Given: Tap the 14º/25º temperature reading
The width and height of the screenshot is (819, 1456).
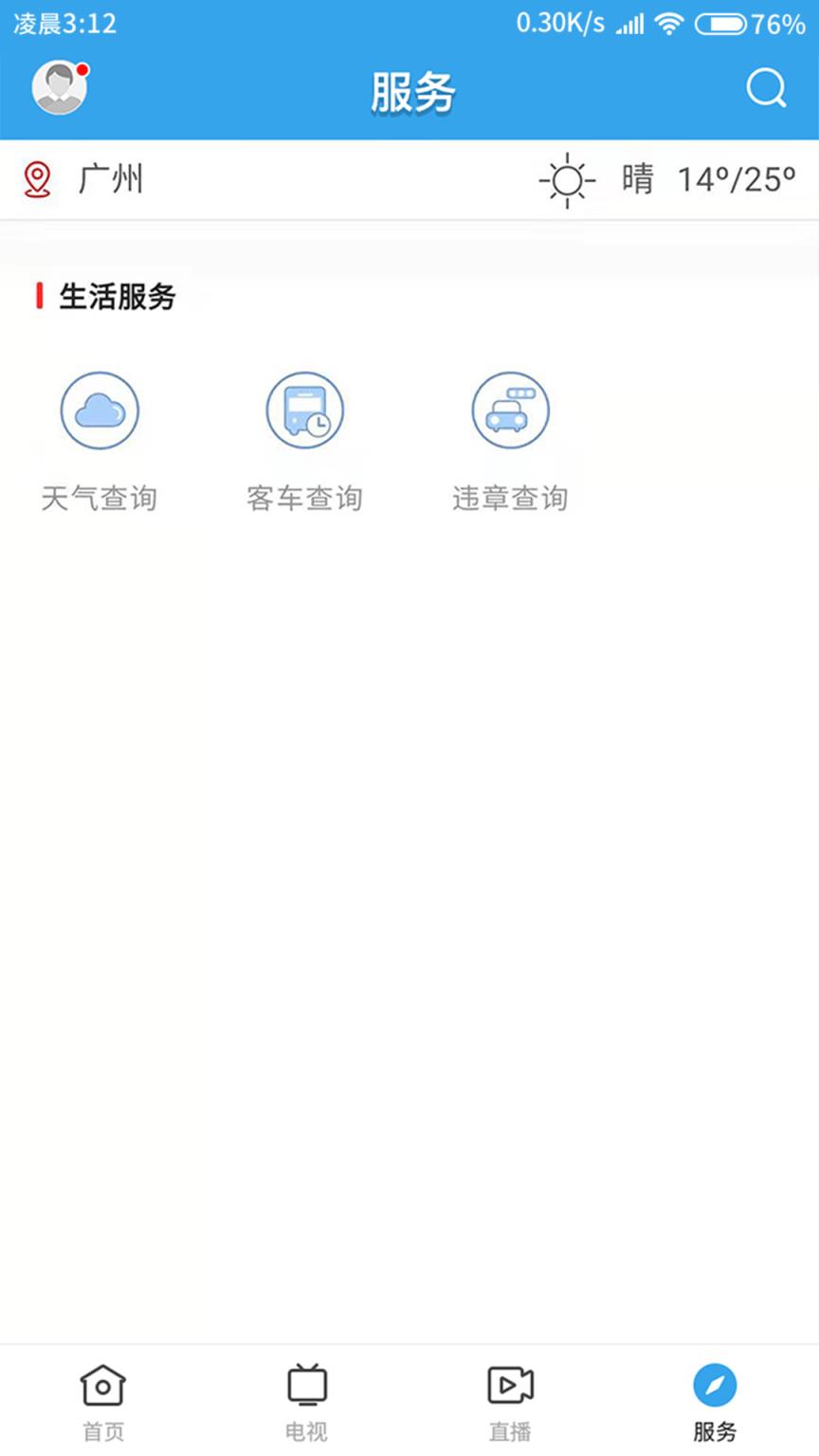Looking at the screenshot, I should click(x=737, y=178).
